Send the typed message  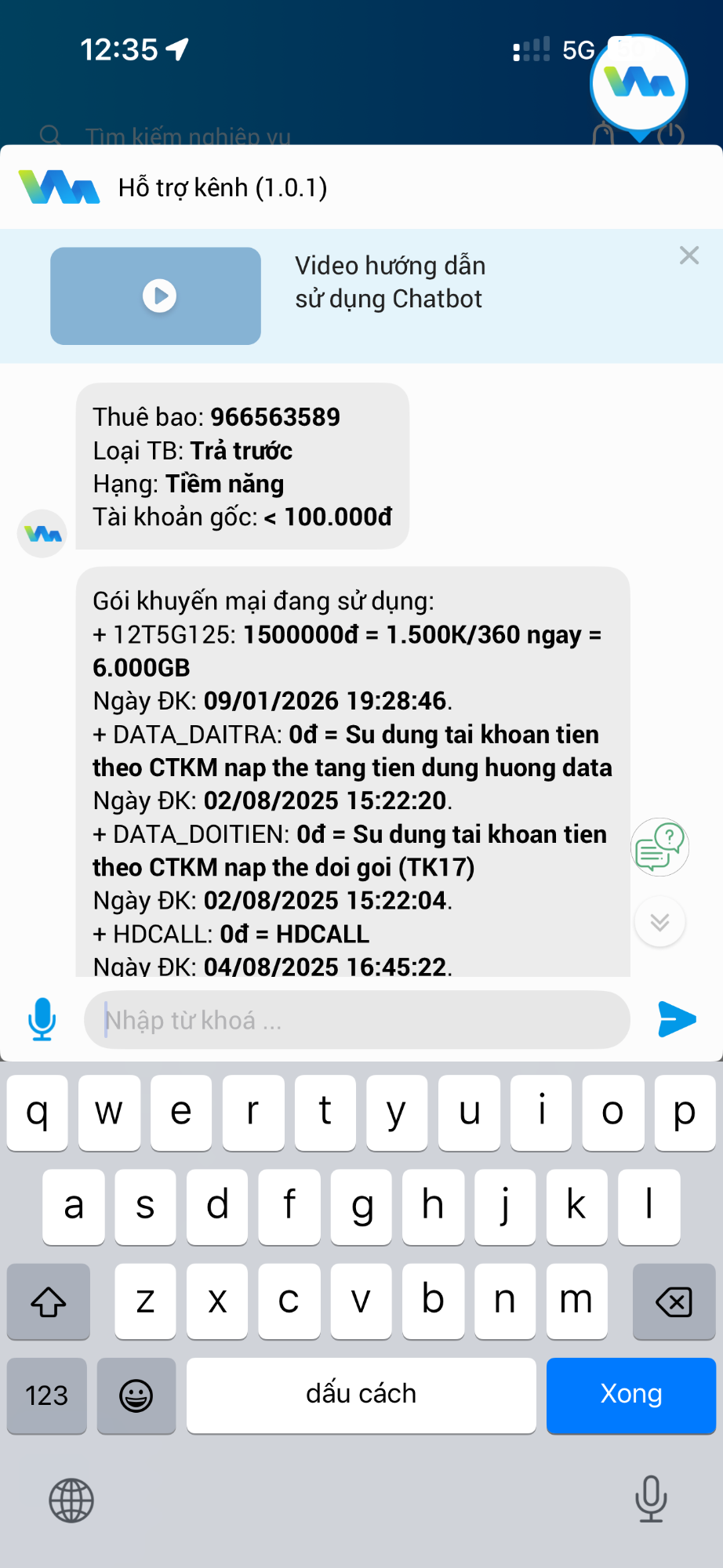[677, 1019]
